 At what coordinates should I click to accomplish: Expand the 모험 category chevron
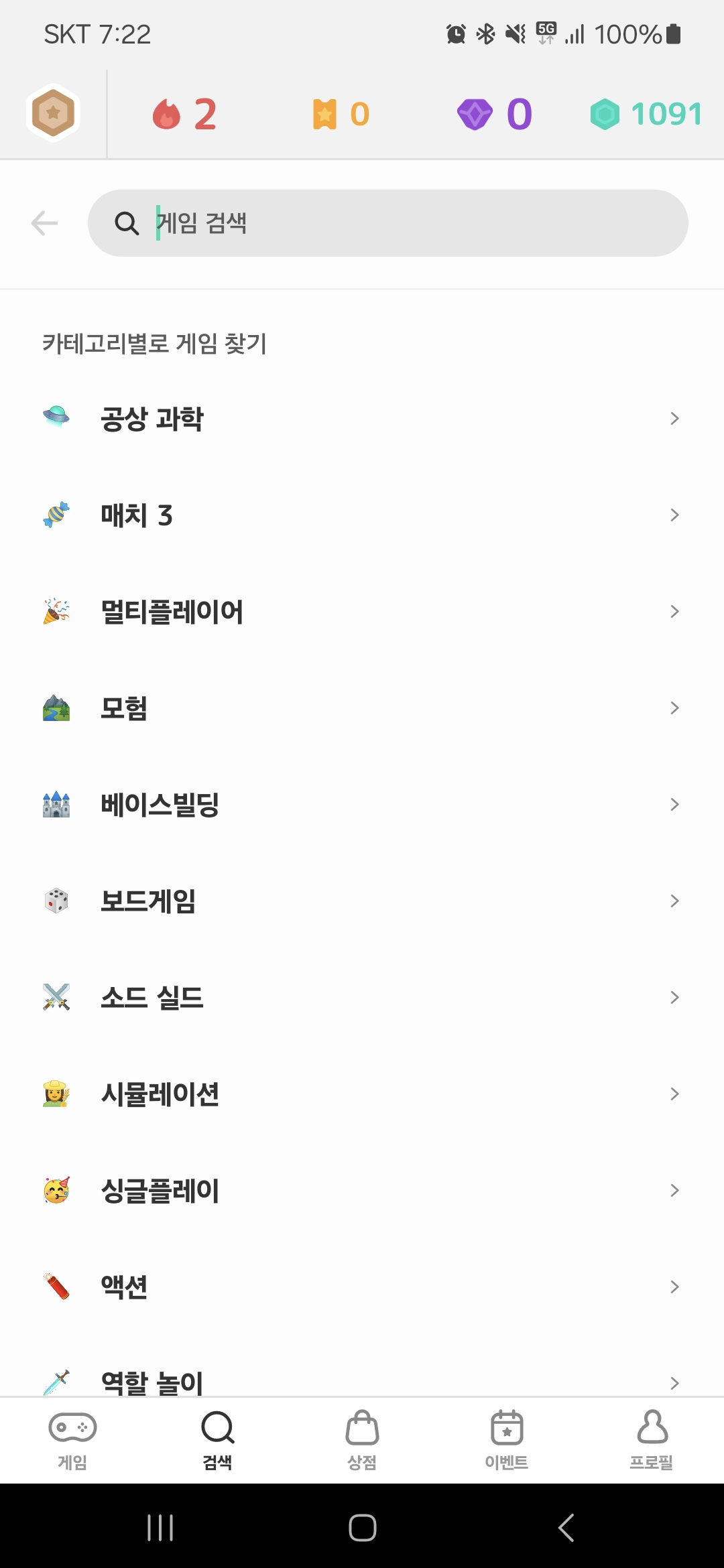pos(674,707)
